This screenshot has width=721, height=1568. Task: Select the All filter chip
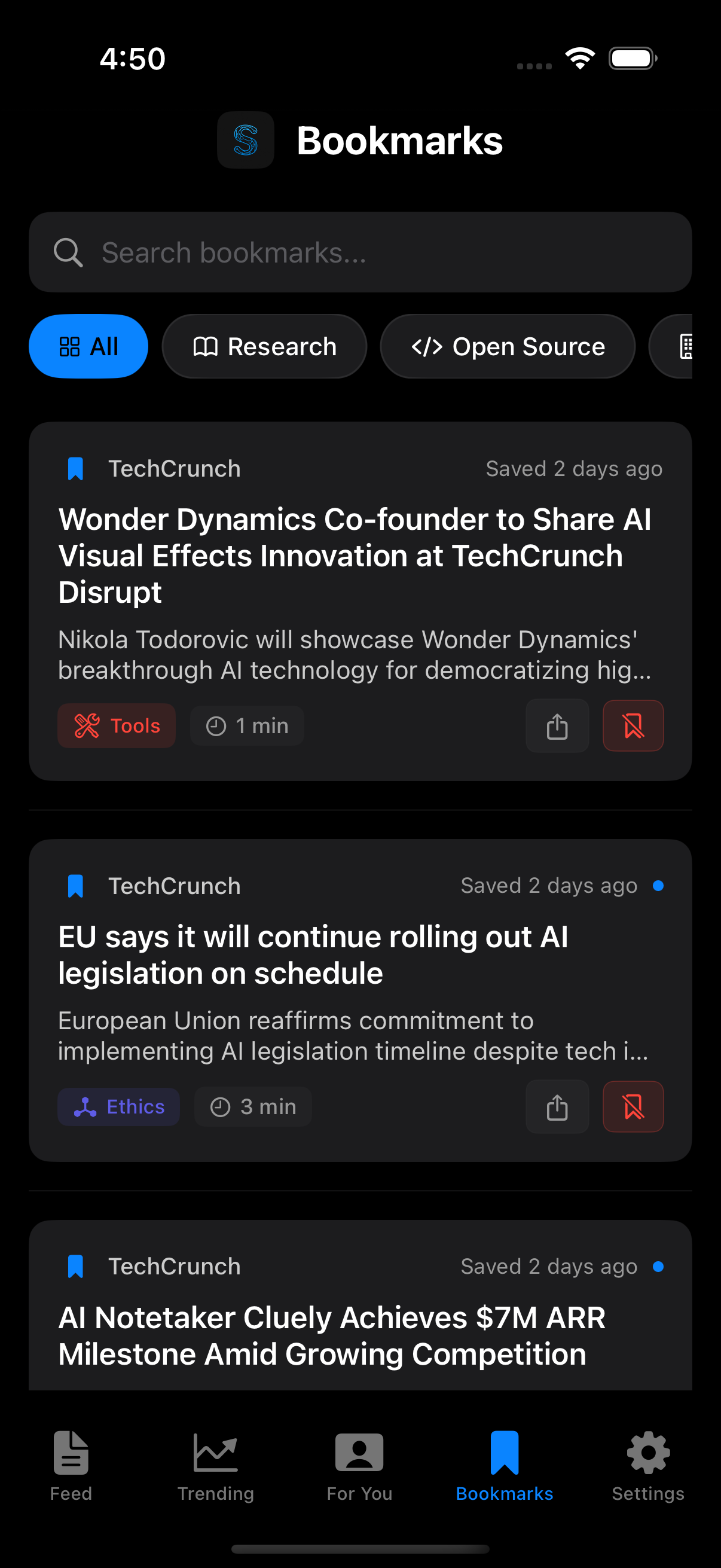(x=88, y=346)
